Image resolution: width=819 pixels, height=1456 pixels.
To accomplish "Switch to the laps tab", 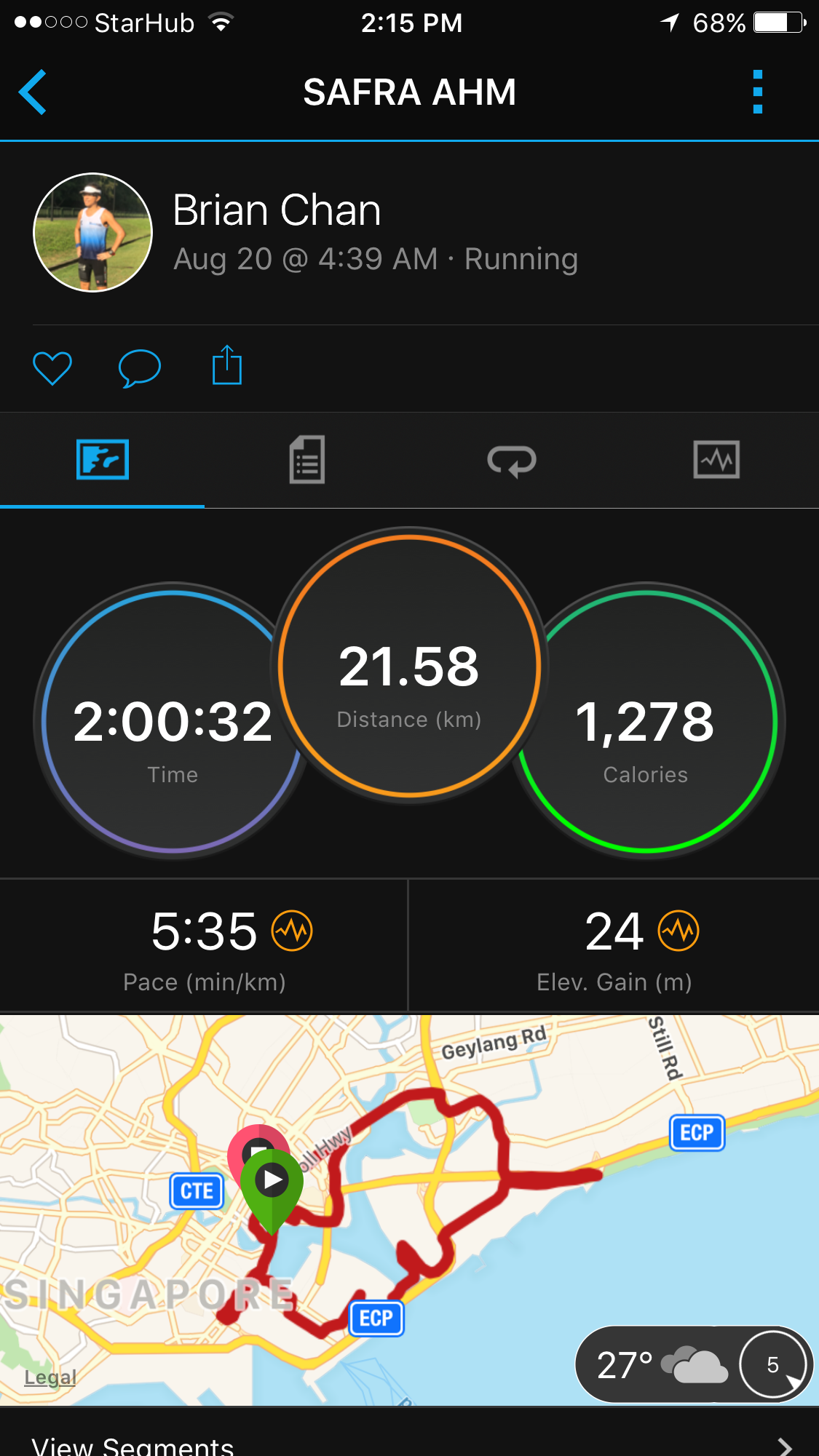I will coord(512,461).
